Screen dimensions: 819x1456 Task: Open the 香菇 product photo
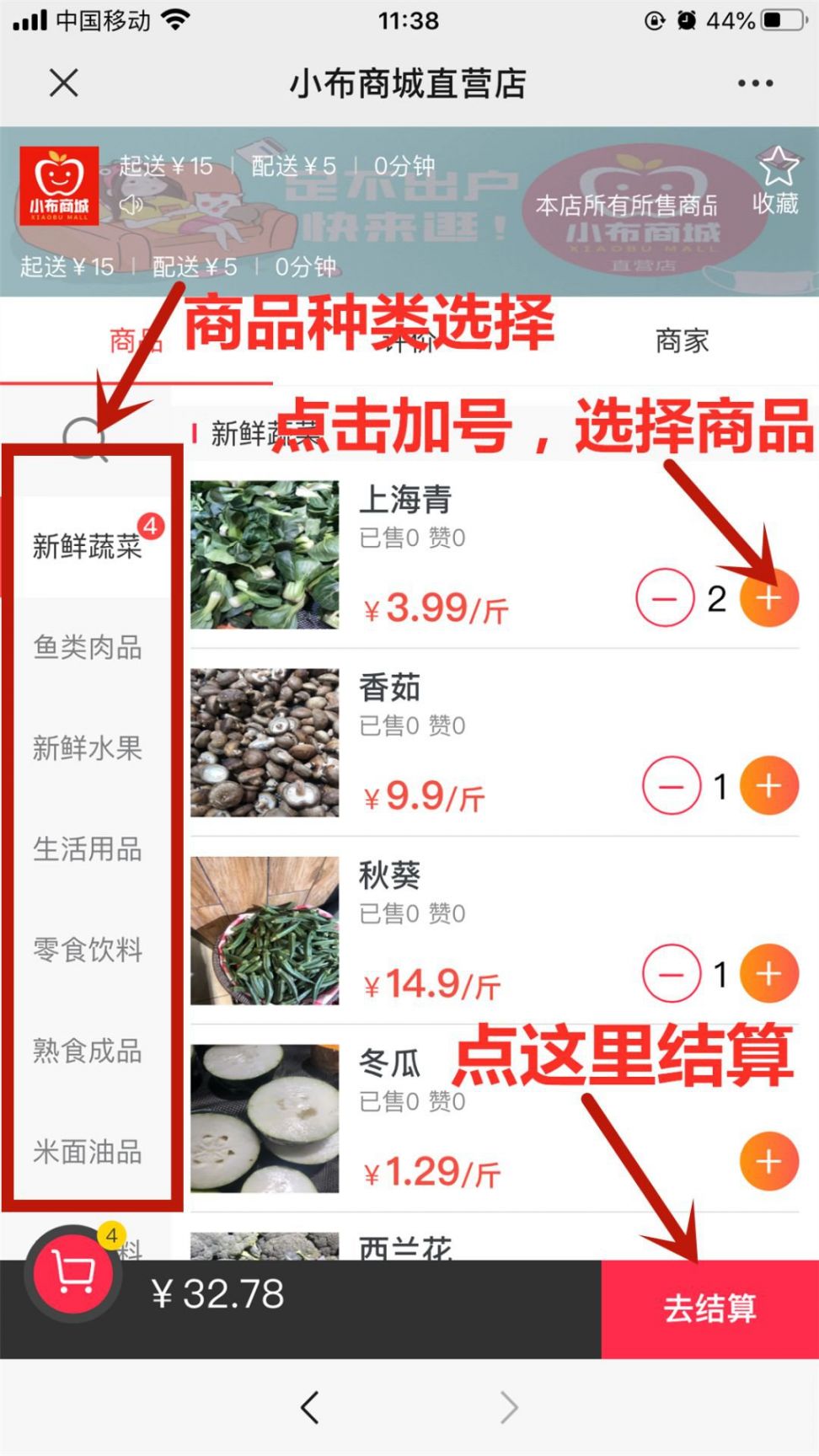265,742
